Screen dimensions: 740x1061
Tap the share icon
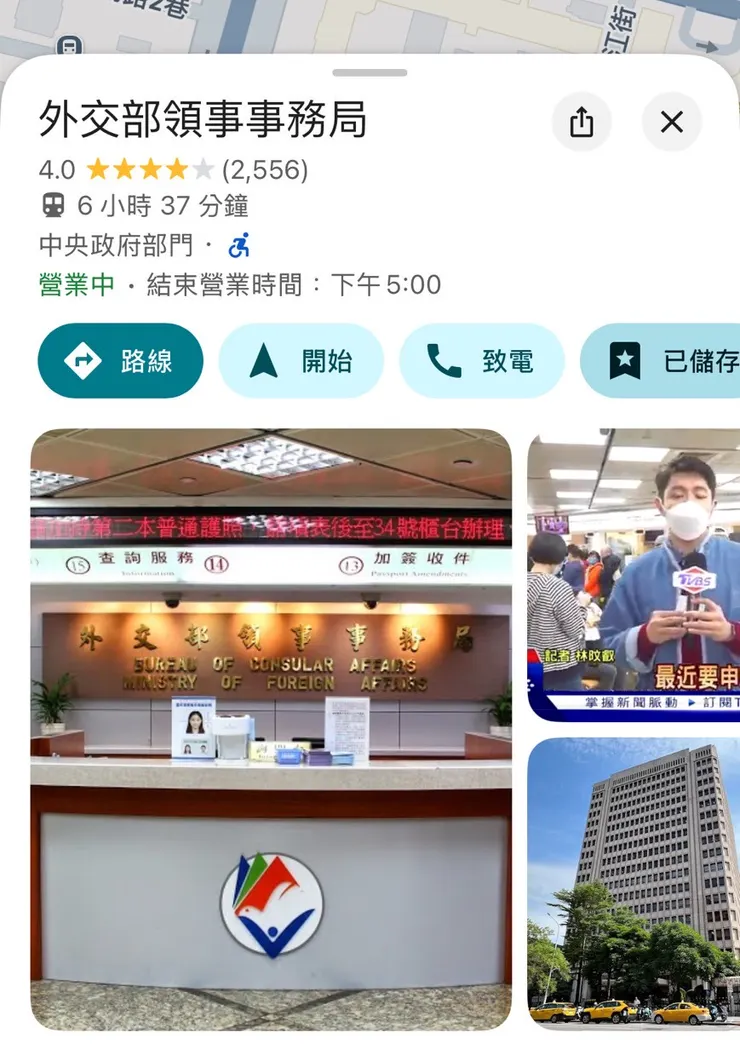pos(583,122)
